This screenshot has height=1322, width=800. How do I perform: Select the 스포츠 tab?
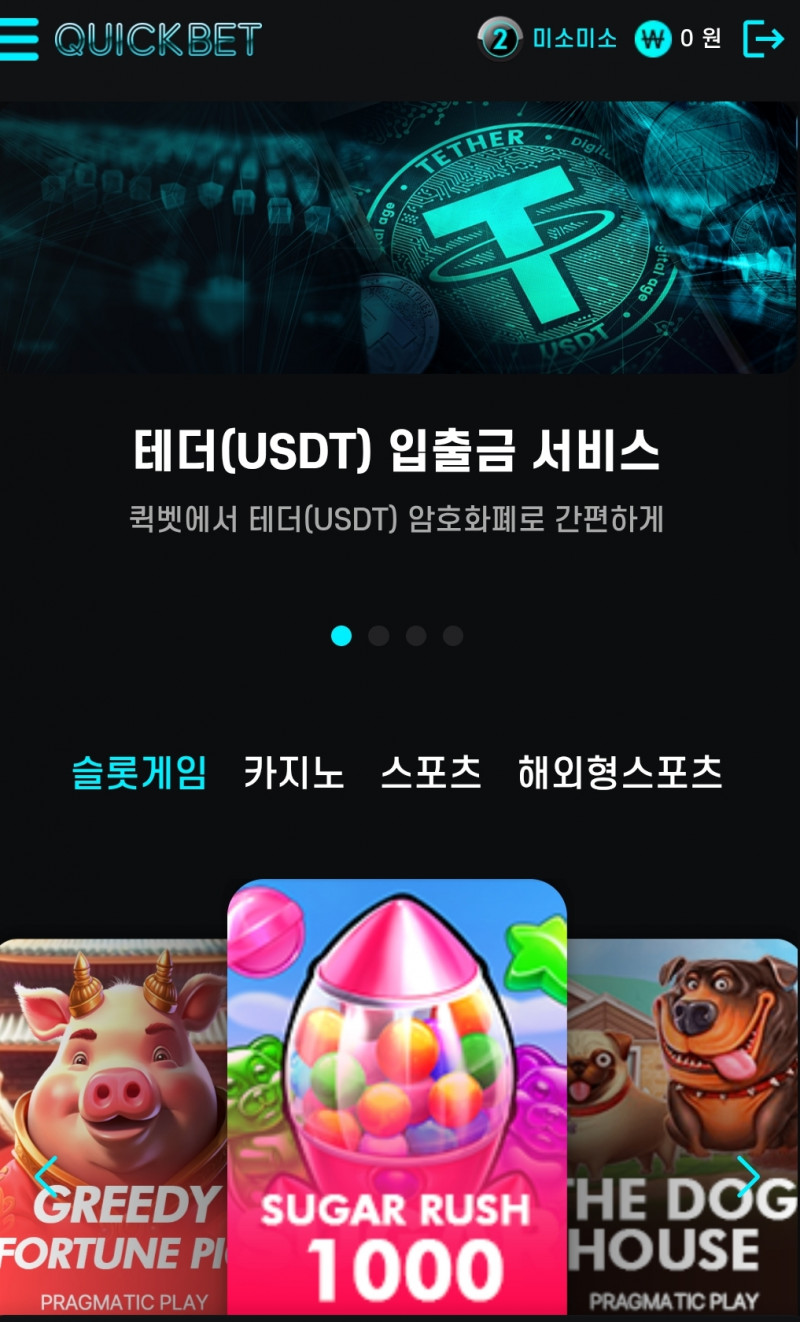tap(430, 772)
